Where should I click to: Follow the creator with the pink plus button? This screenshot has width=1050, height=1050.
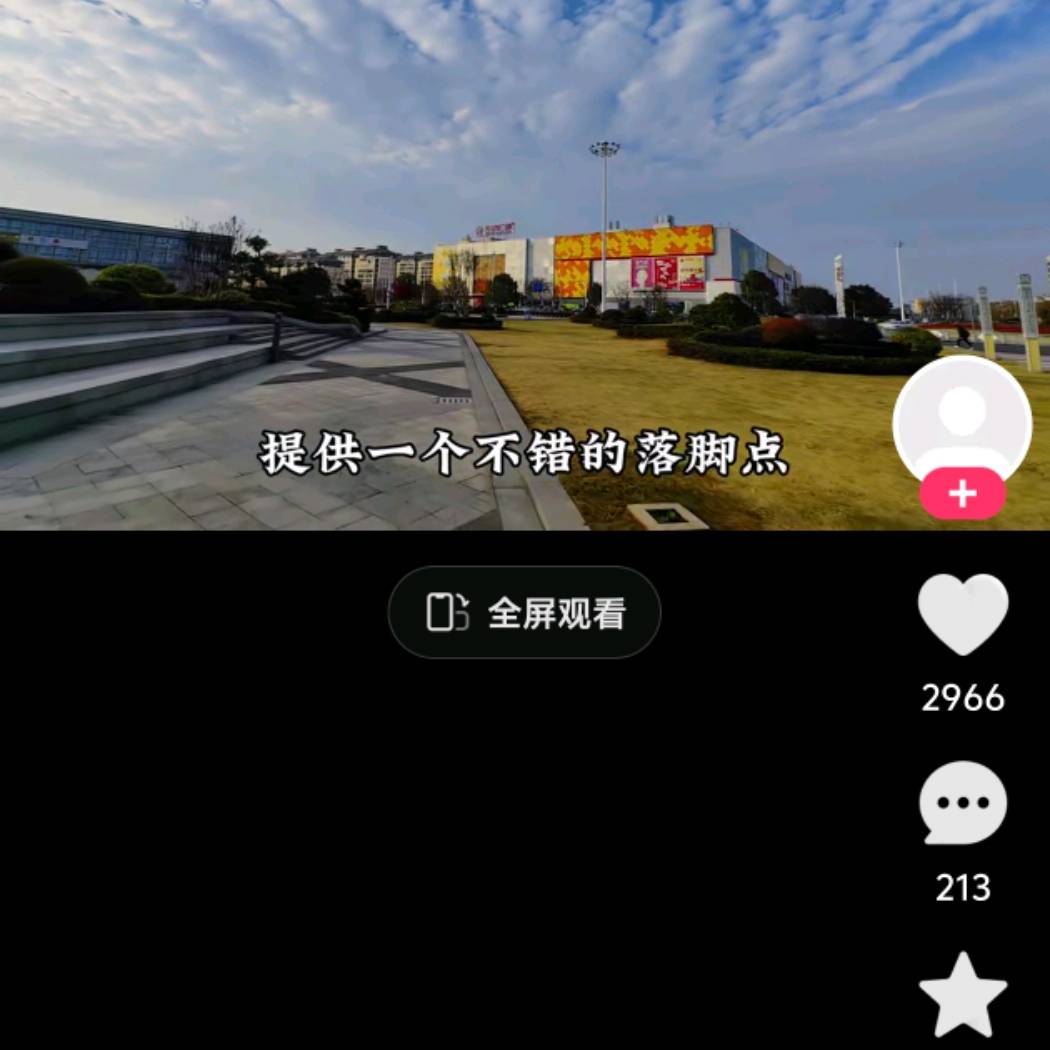[x=962, y=494]
